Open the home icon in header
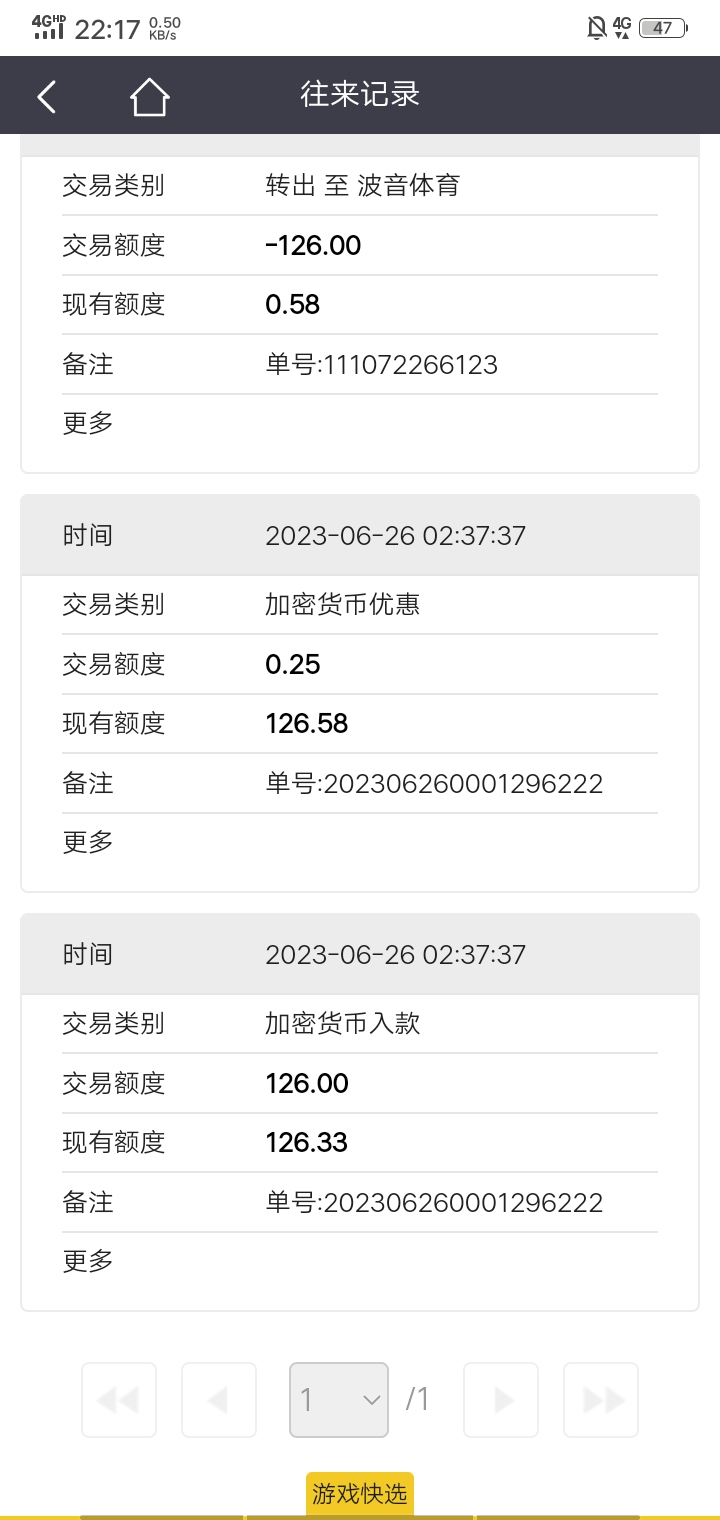 (149, 97)
